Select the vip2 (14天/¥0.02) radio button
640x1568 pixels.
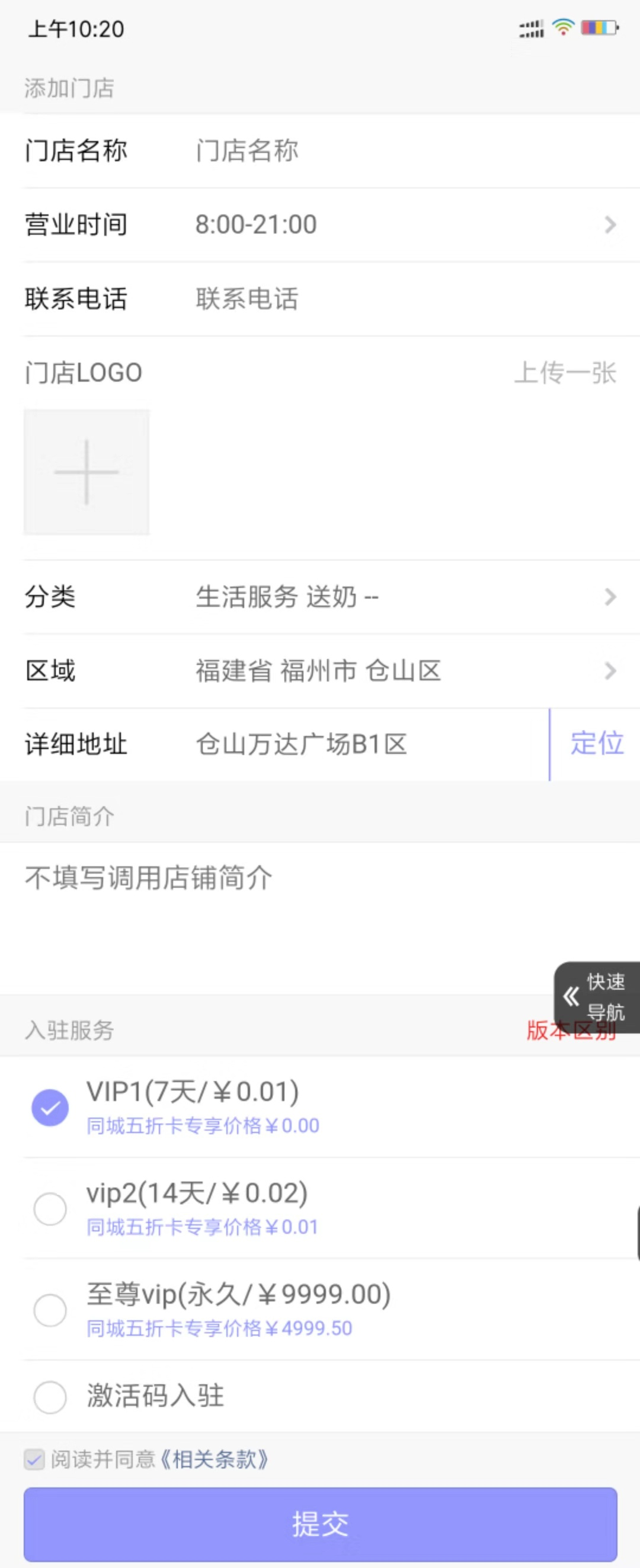pos(51,1209)
